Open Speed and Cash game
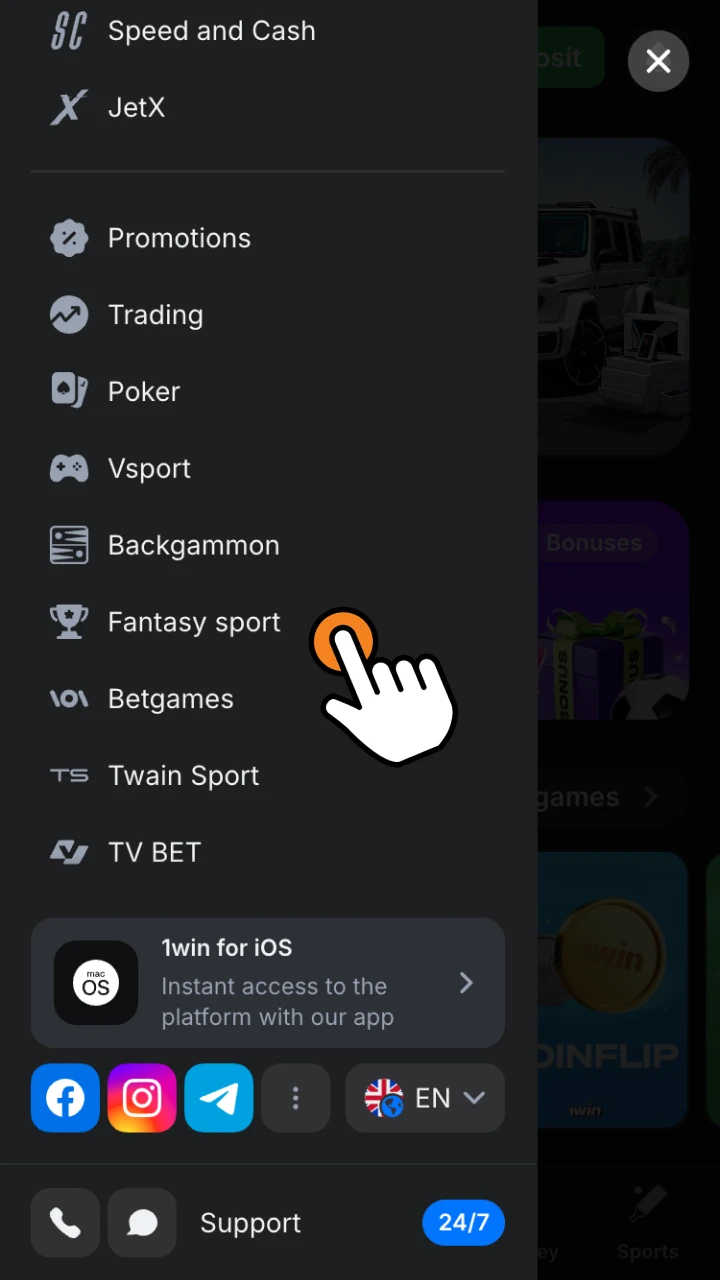The height and width of the screenshot is (1280, 720). (x=211, y=30)
